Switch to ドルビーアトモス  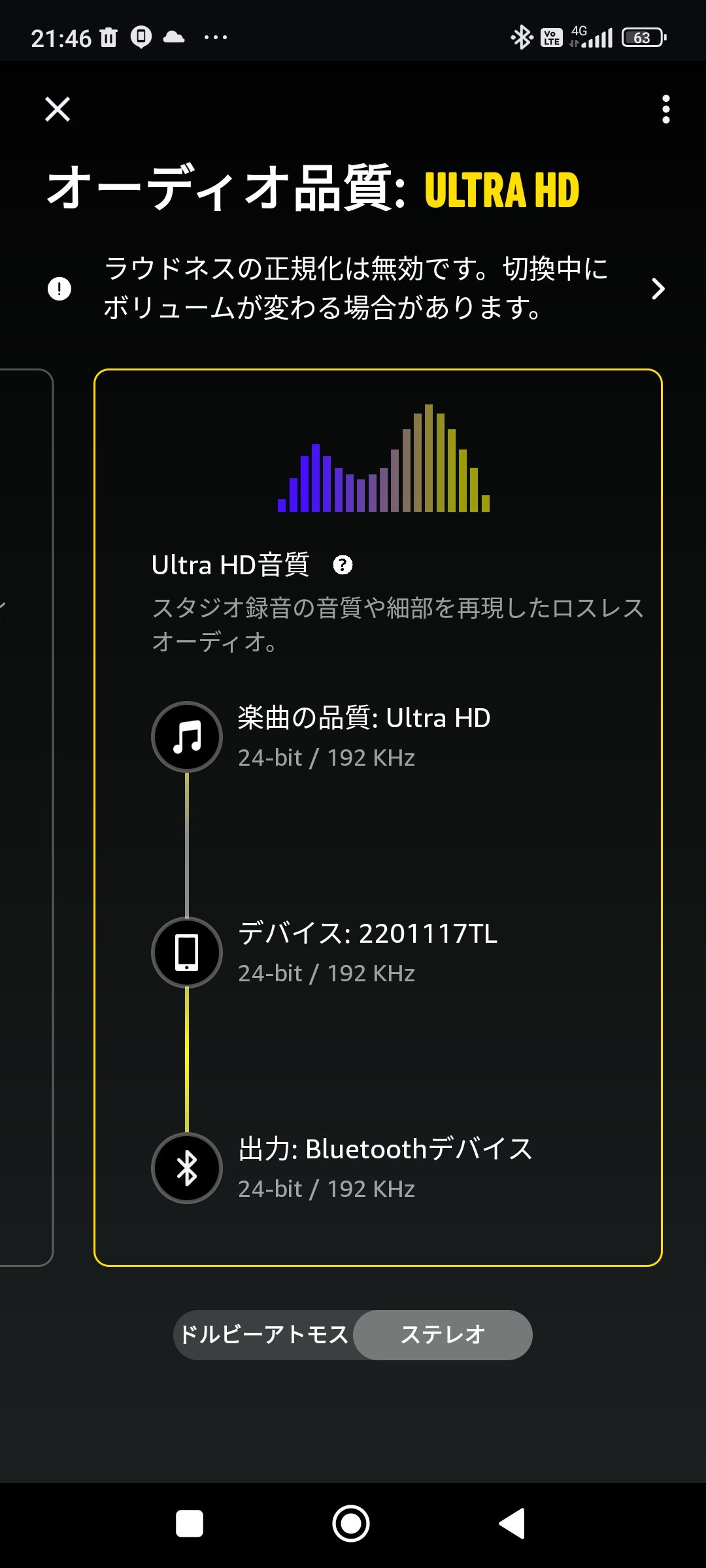[264, 1335]
